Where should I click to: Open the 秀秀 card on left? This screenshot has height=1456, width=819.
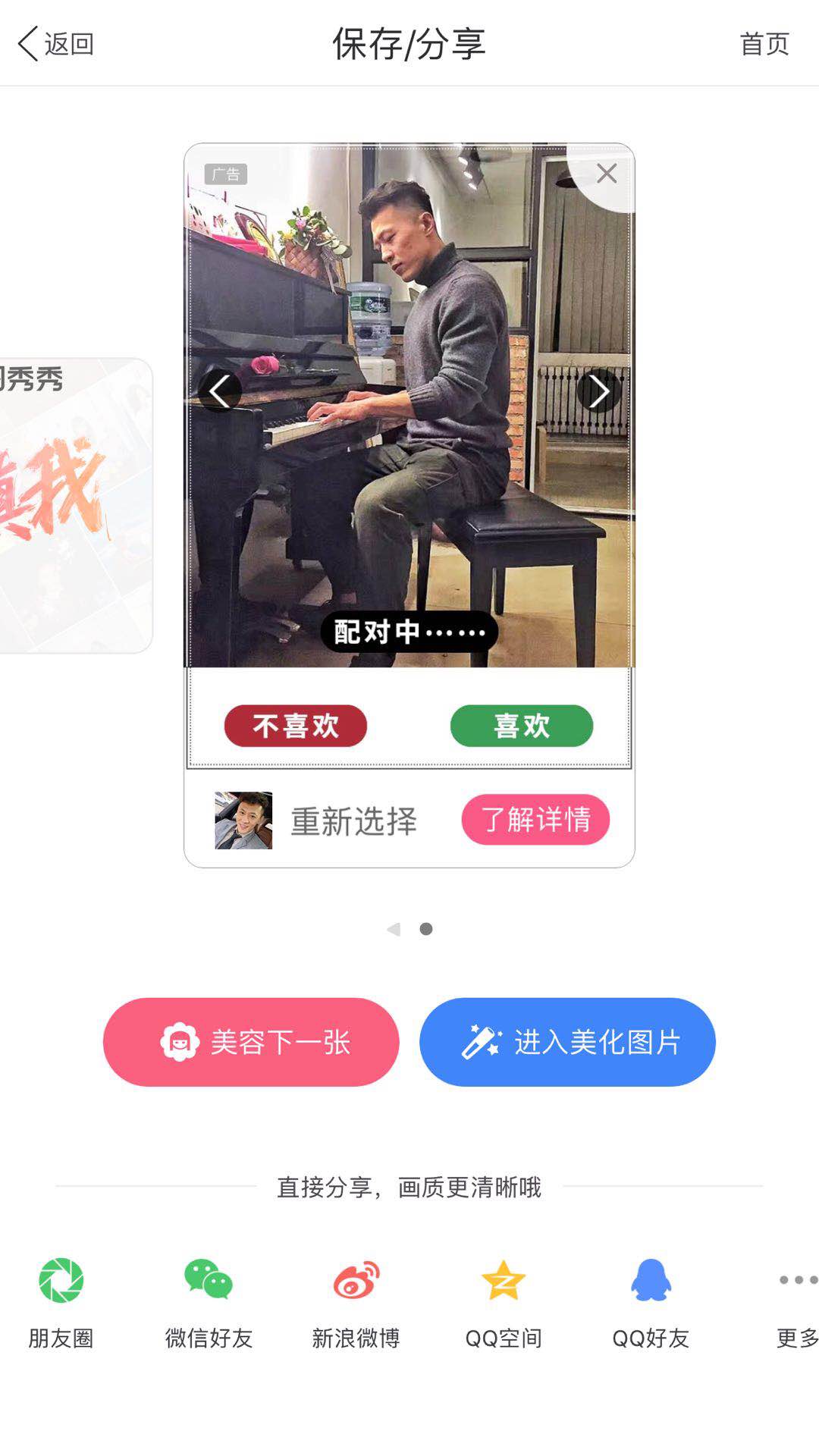(x=74, y=505)
